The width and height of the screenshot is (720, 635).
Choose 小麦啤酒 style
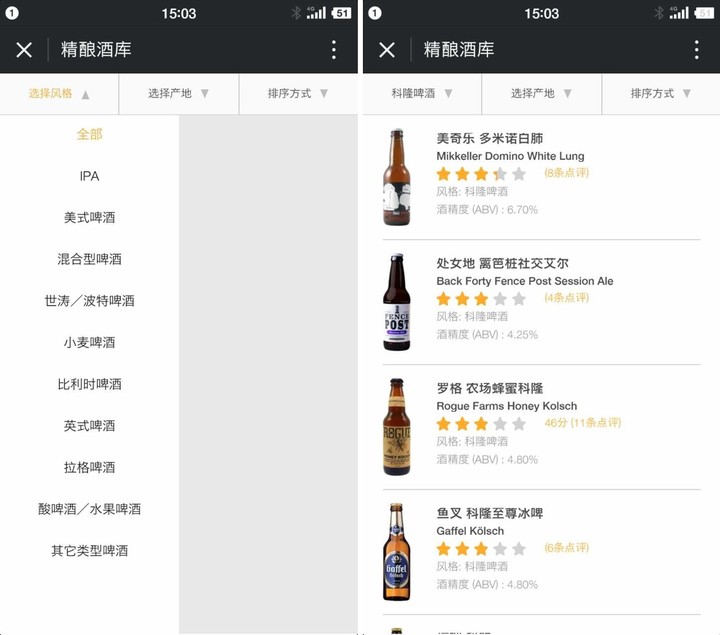pyautogui.click(x=90, y=342)
